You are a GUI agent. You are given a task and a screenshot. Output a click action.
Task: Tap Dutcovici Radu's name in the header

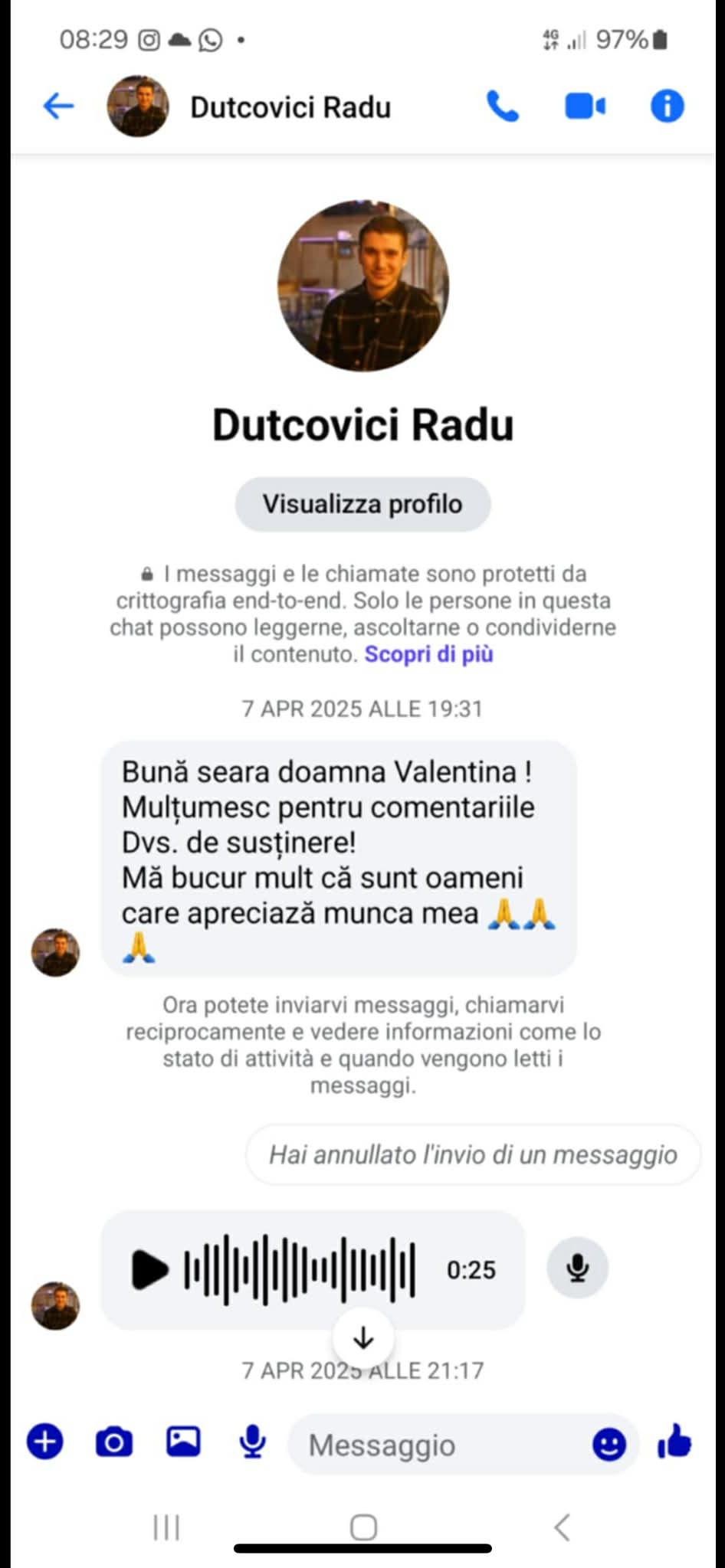click(x=290, y=107)
